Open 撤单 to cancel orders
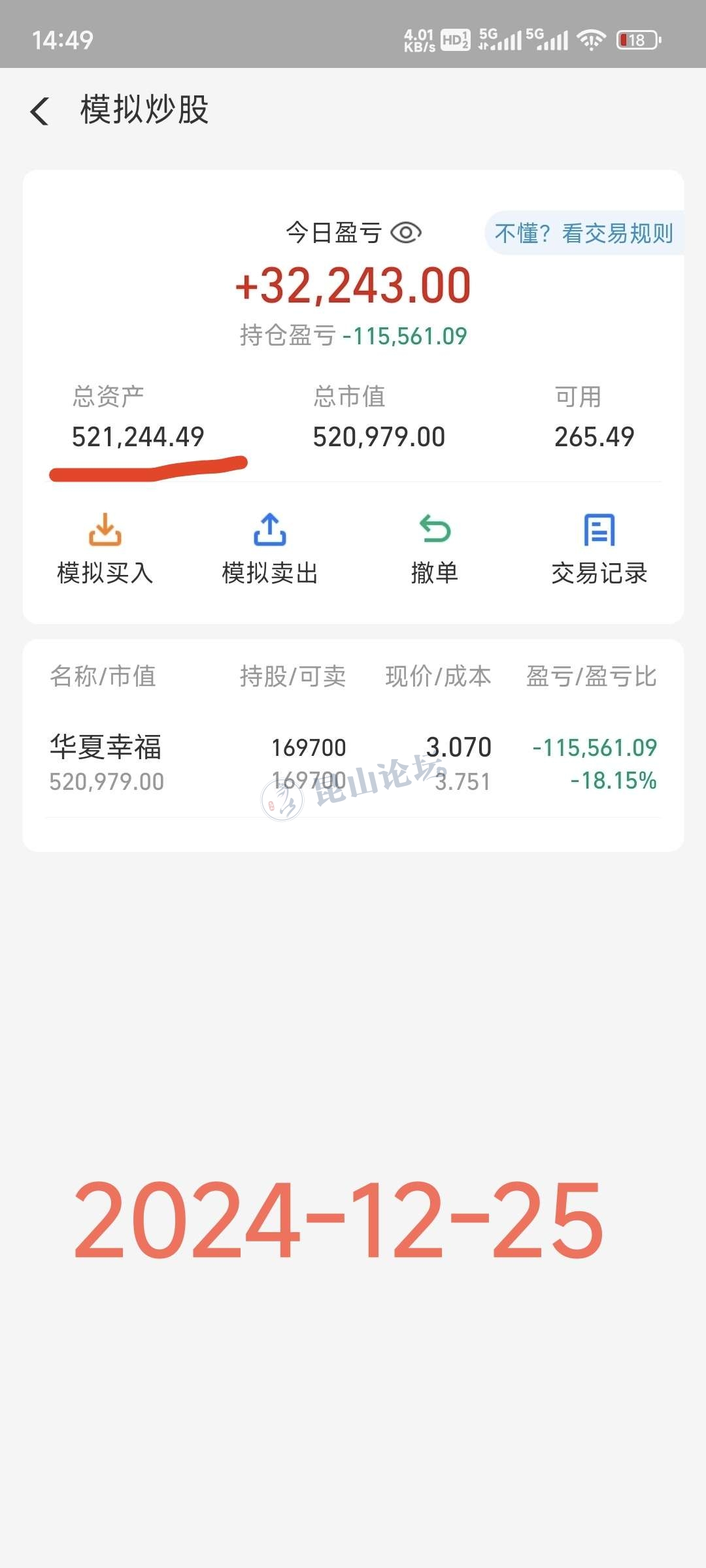The image size is (706, 1568). coord(435,549)
